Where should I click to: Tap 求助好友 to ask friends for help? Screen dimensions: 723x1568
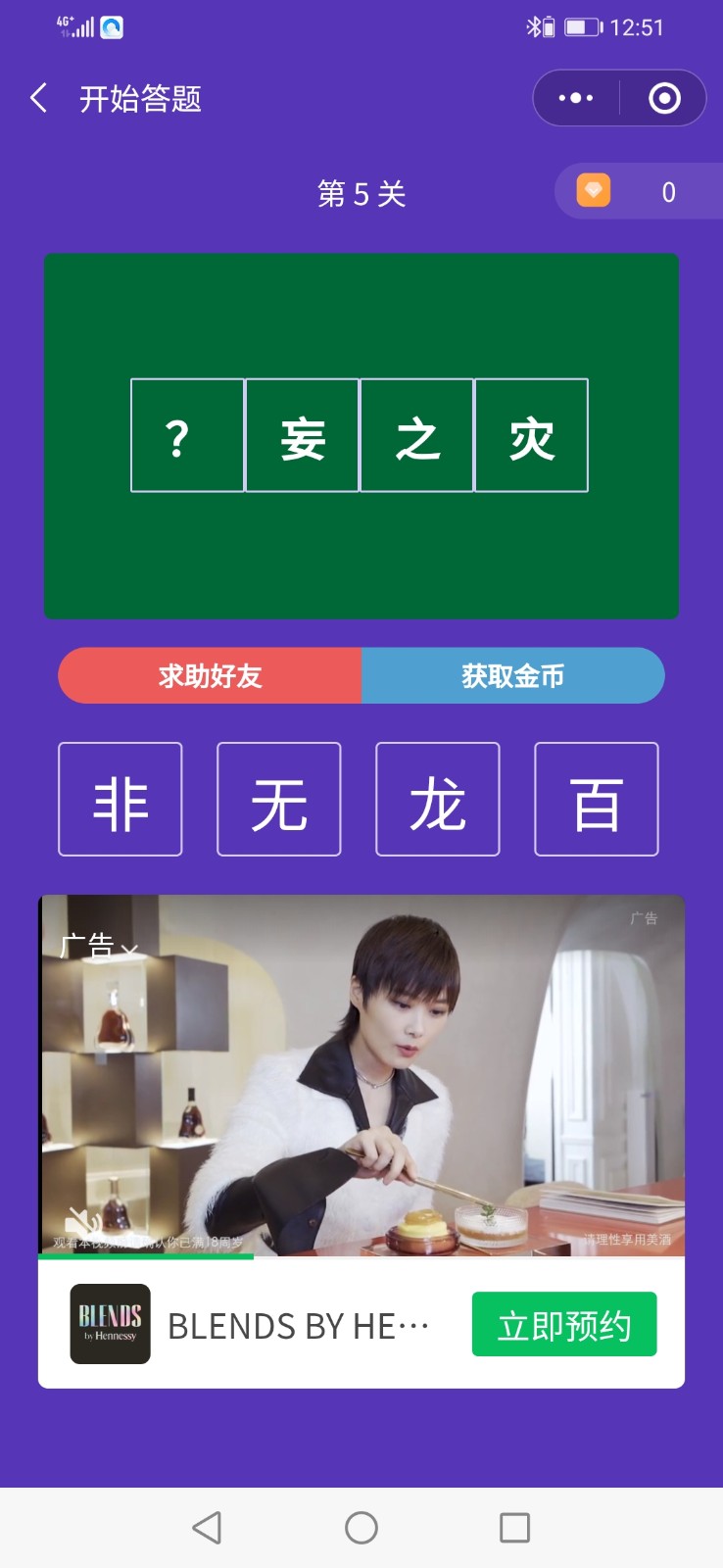pyautogui.click(x=211, y=675)
